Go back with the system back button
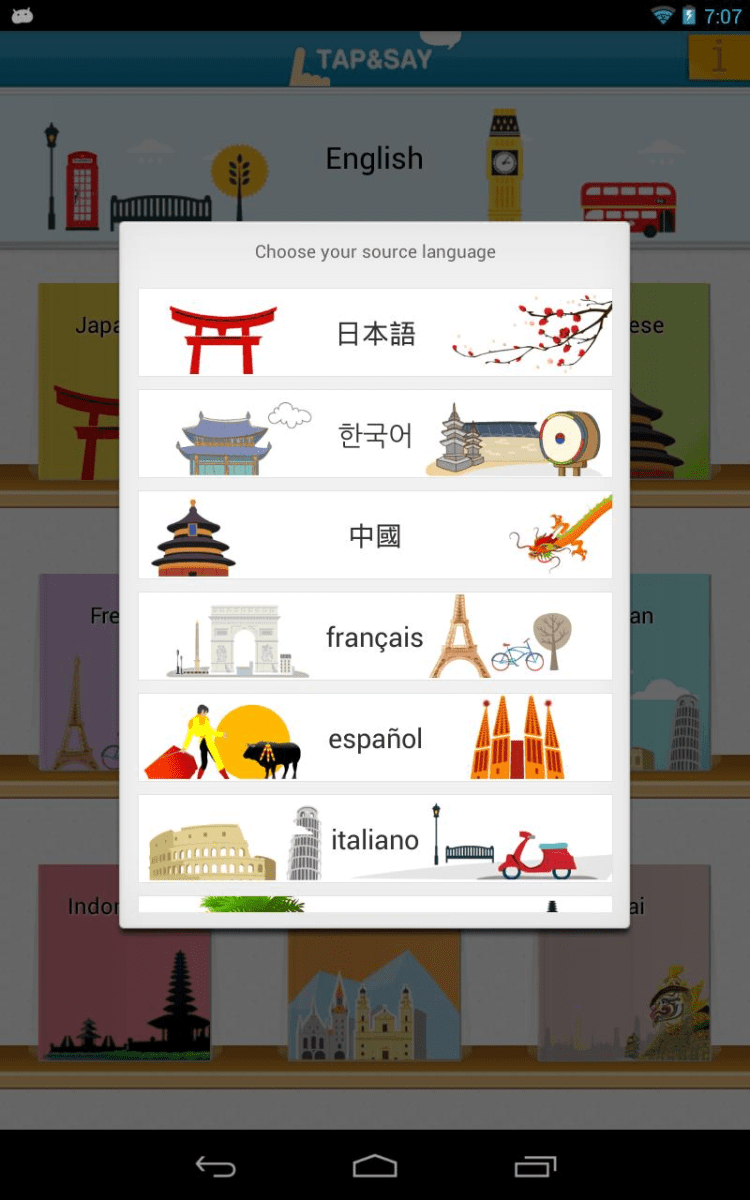 tap(215, 1166)
